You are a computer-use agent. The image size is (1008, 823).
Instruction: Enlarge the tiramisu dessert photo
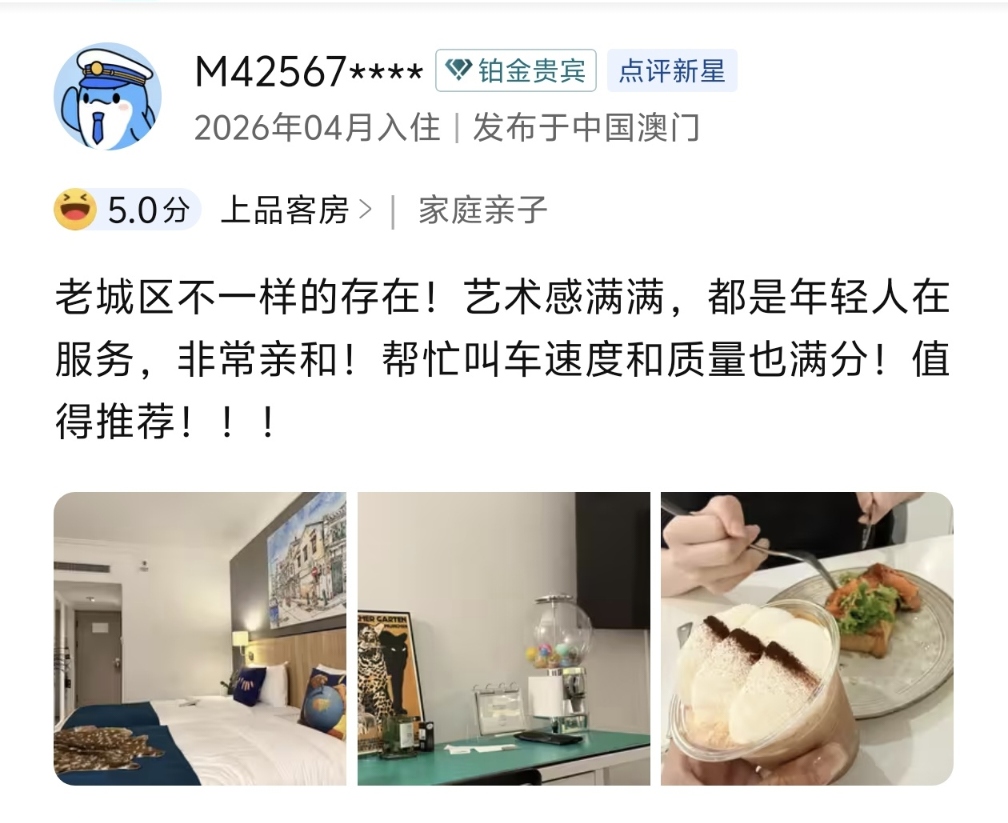point(806,638)
